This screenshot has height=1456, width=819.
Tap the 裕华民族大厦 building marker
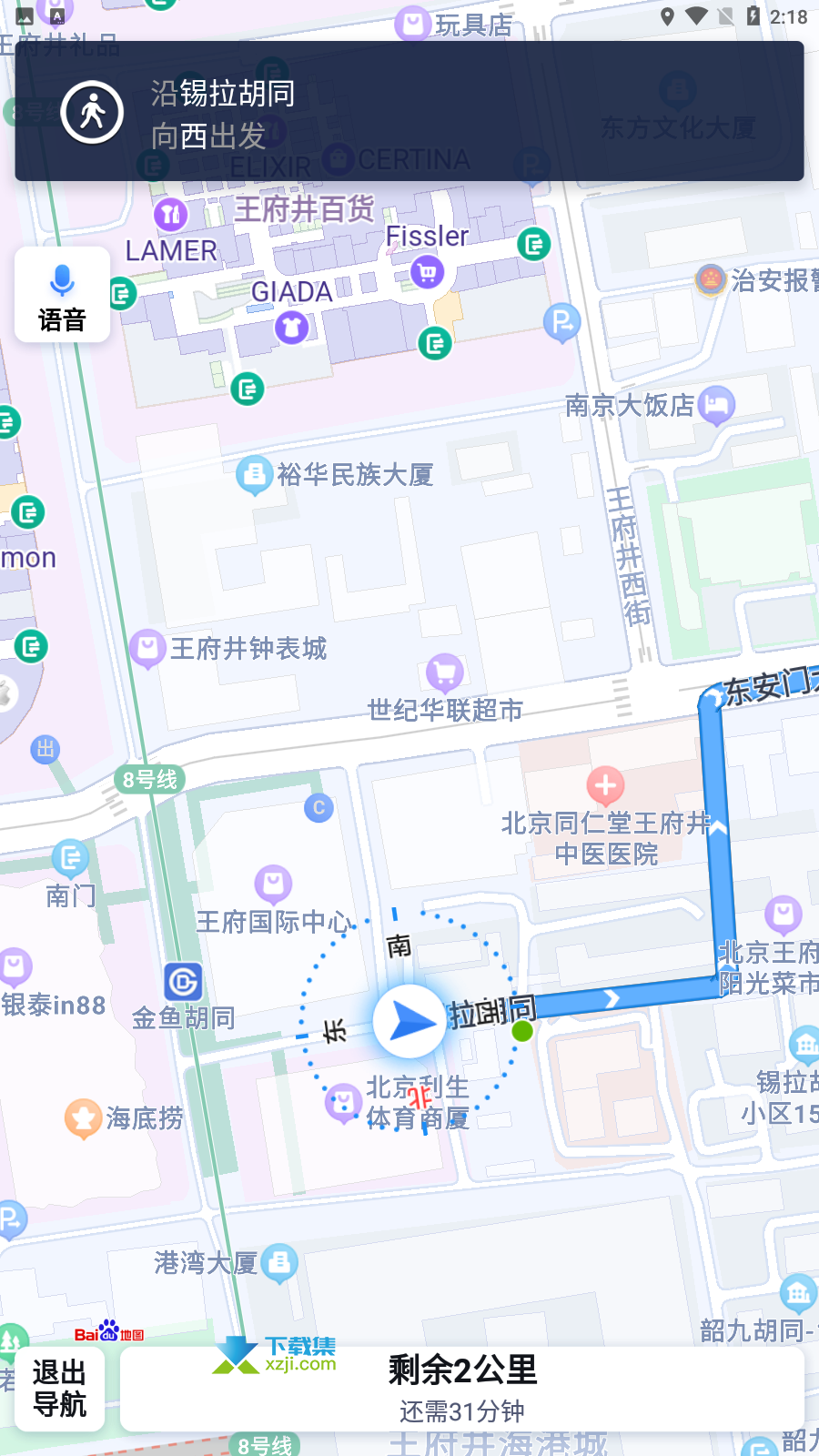pyautogui.click(x=254, y=475)
